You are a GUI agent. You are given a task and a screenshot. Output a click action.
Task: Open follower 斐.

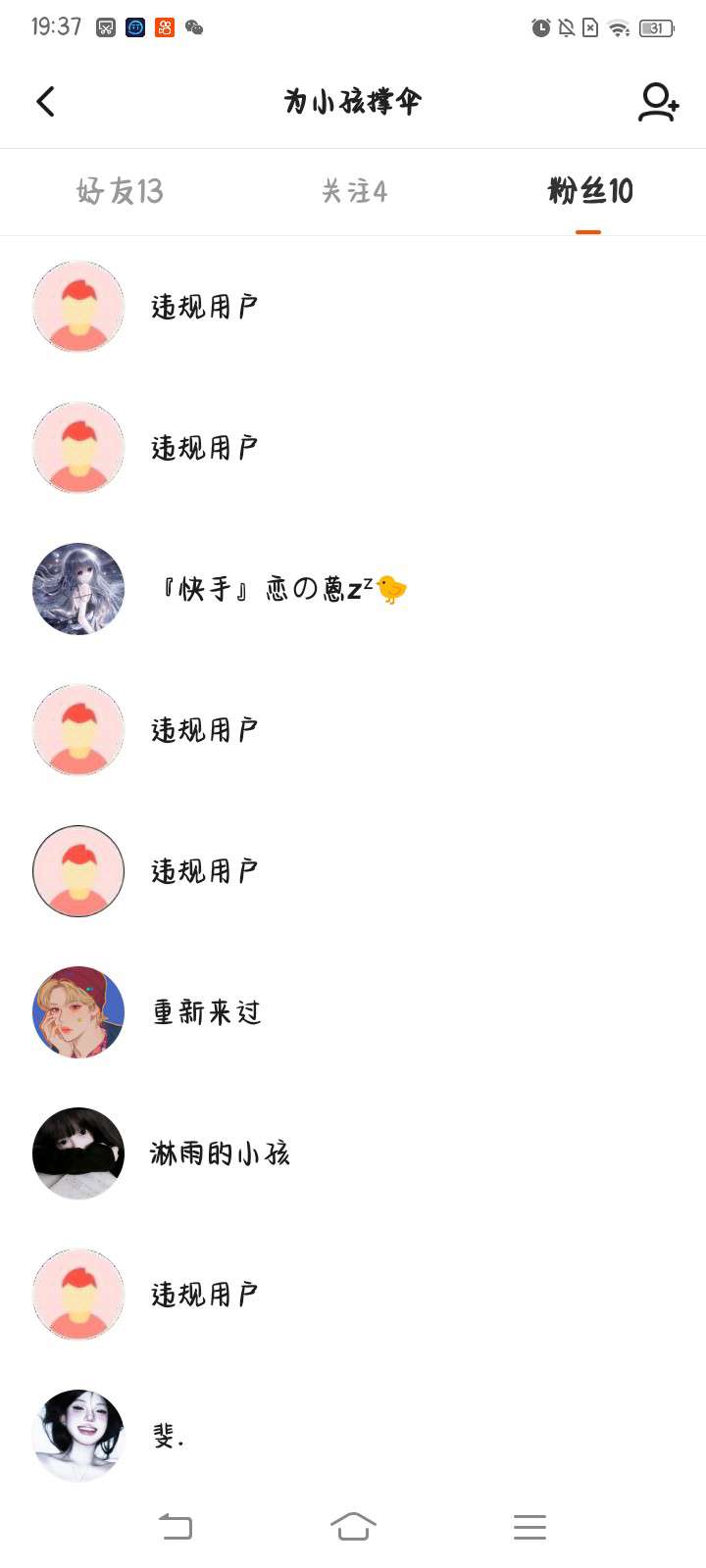(x=168, y=1436)
